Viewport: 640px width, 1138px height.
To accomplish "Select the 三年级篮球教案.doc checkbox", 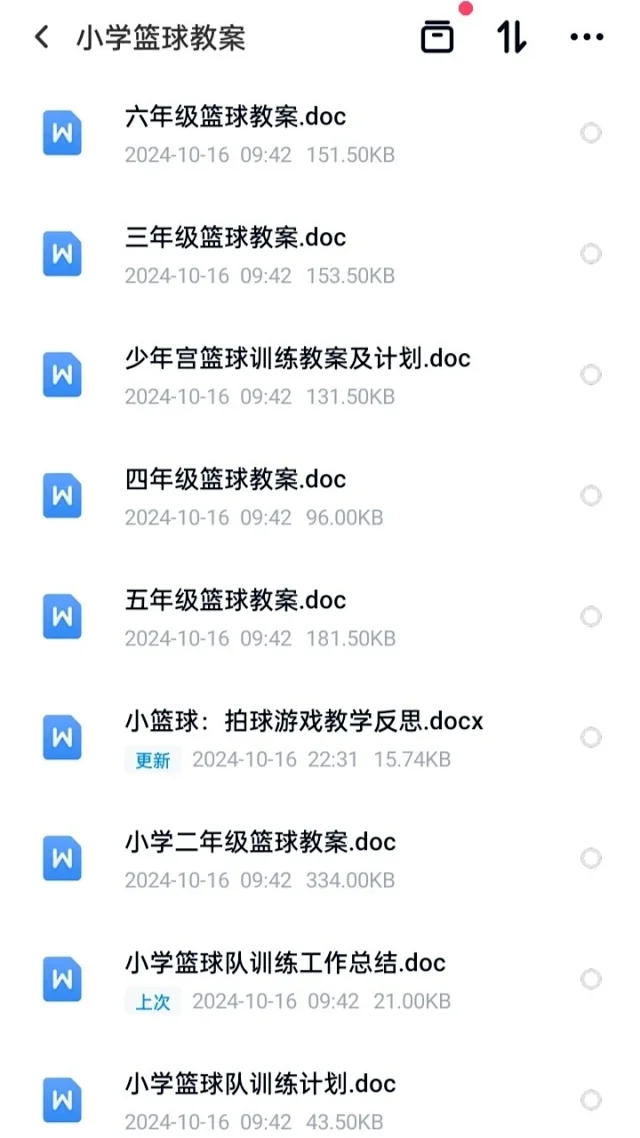I will [x=591, y=254].
